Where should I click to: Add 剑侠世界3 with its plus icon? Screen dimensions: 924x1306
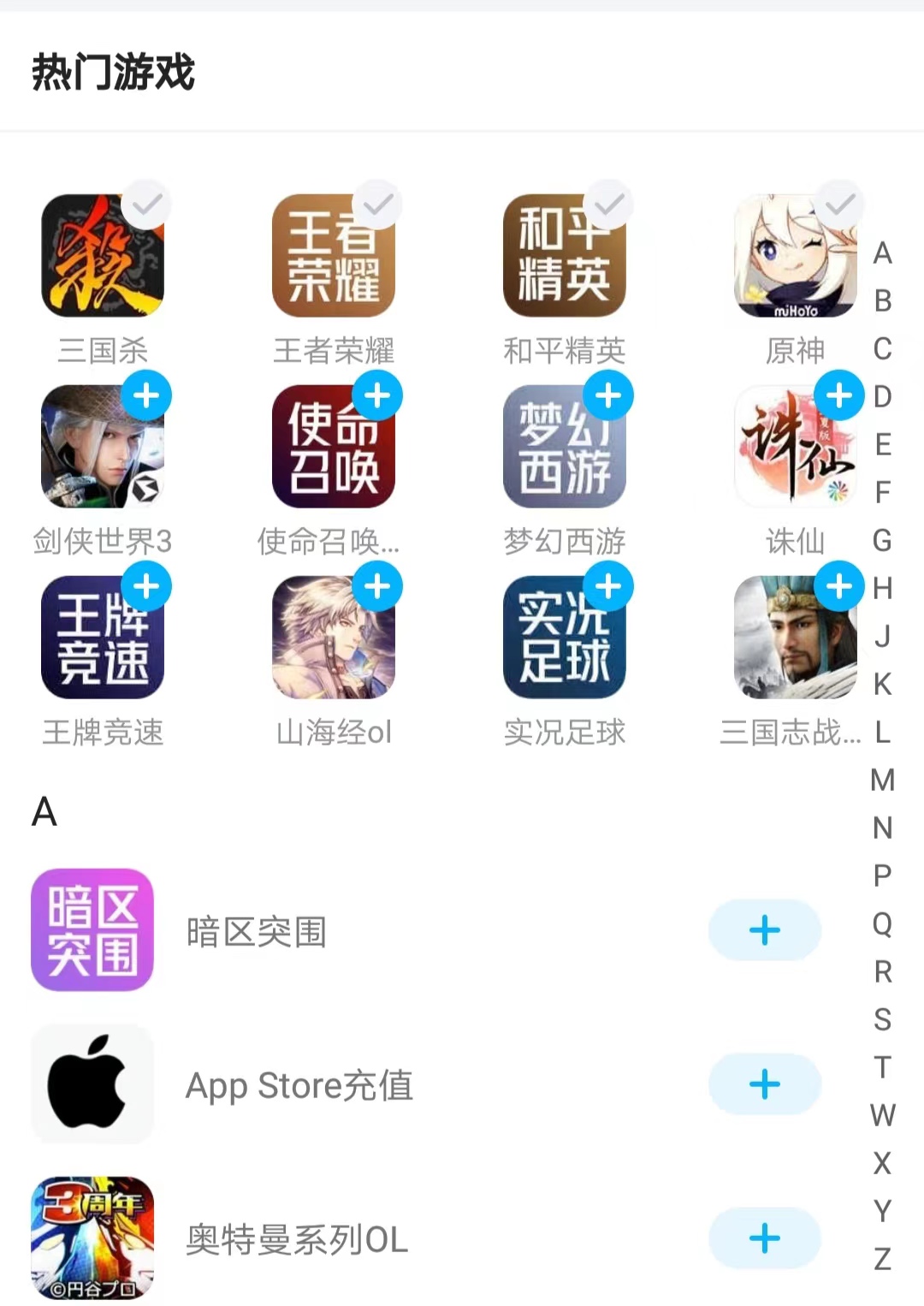(x=147, y=395)
